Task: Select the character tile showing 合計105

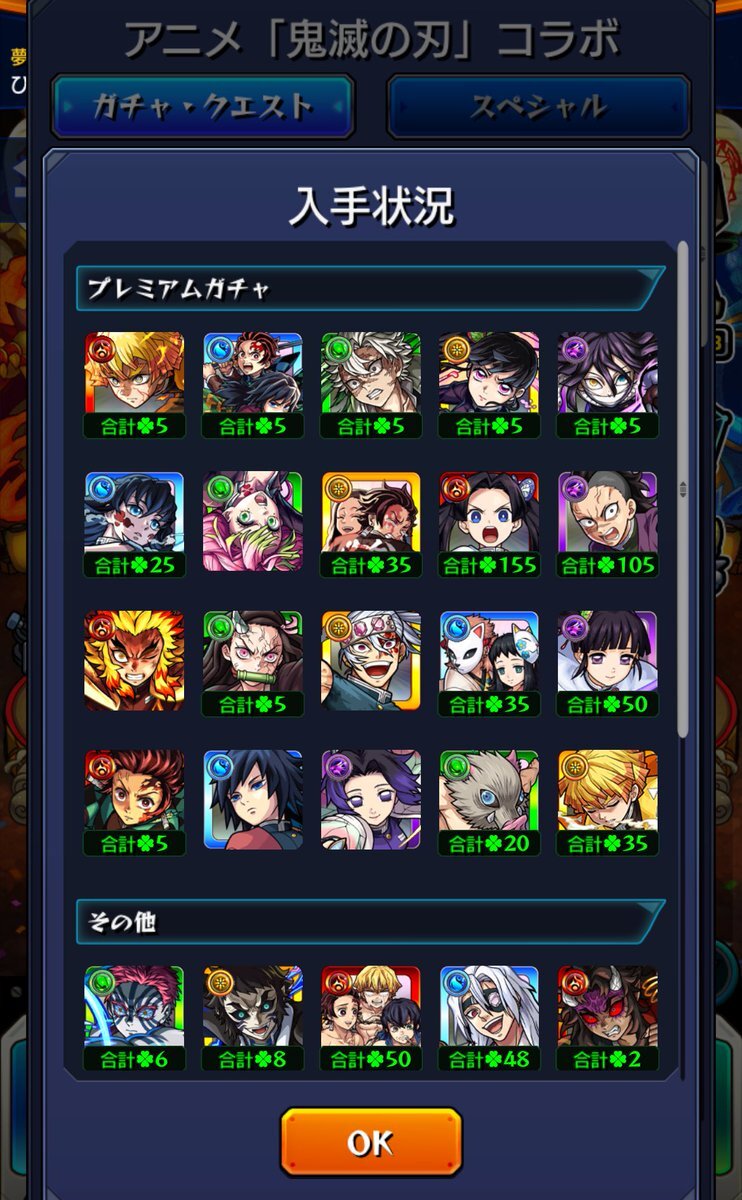Action: 608,525
